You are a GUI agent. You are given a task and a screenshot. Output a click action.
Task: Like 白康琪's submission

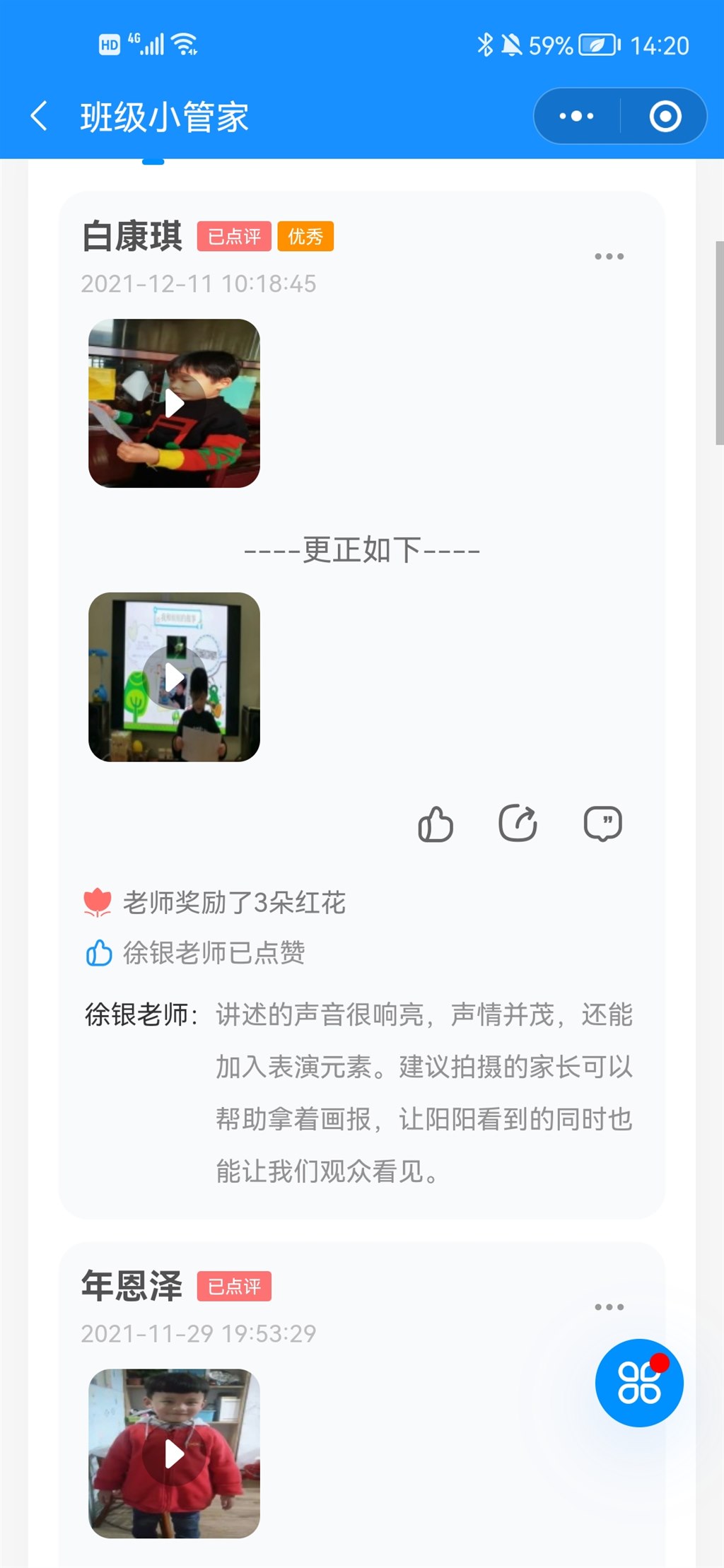(436, 824)
